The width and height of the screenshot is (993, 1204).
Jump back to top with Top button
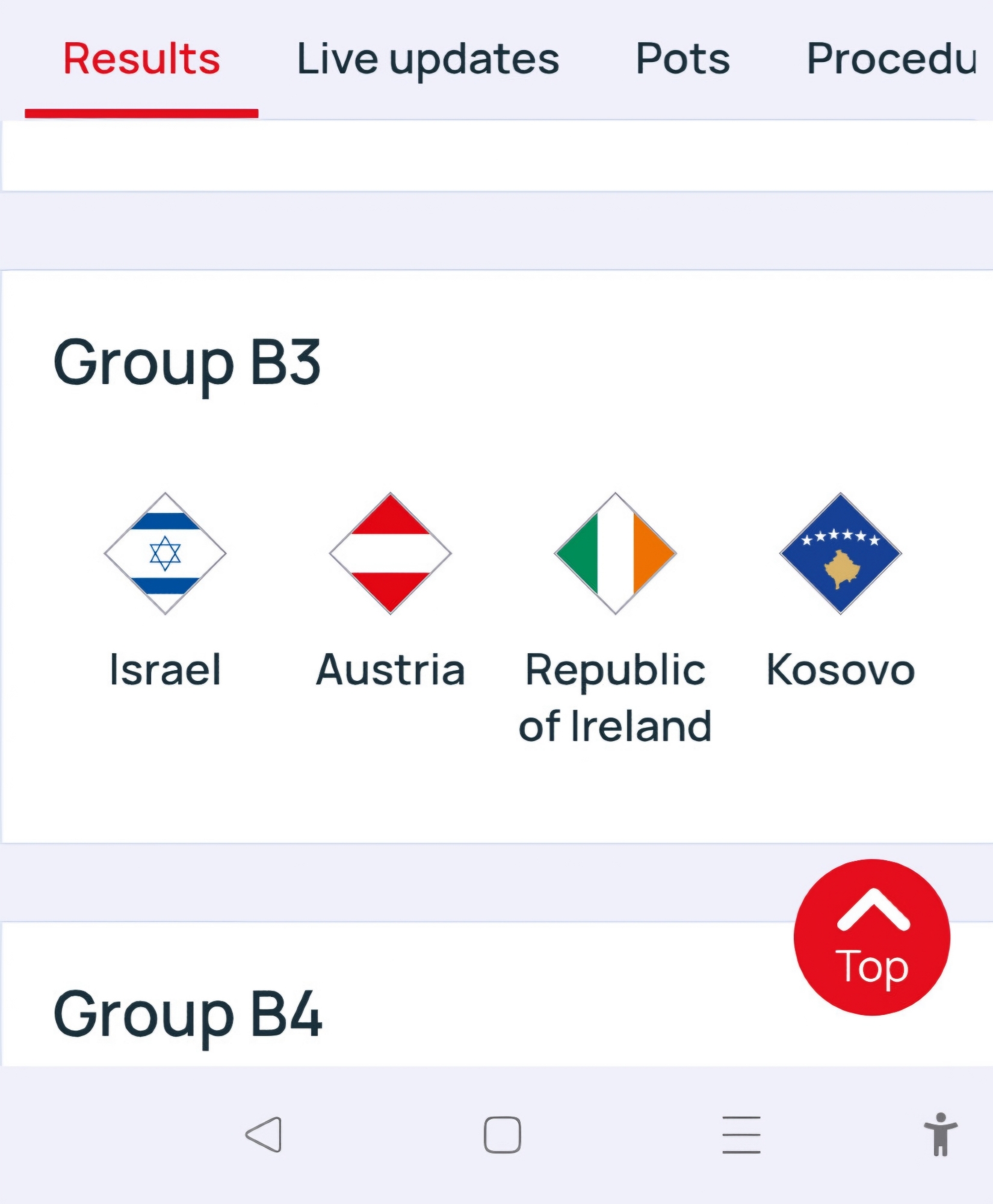tap(871, 937)
